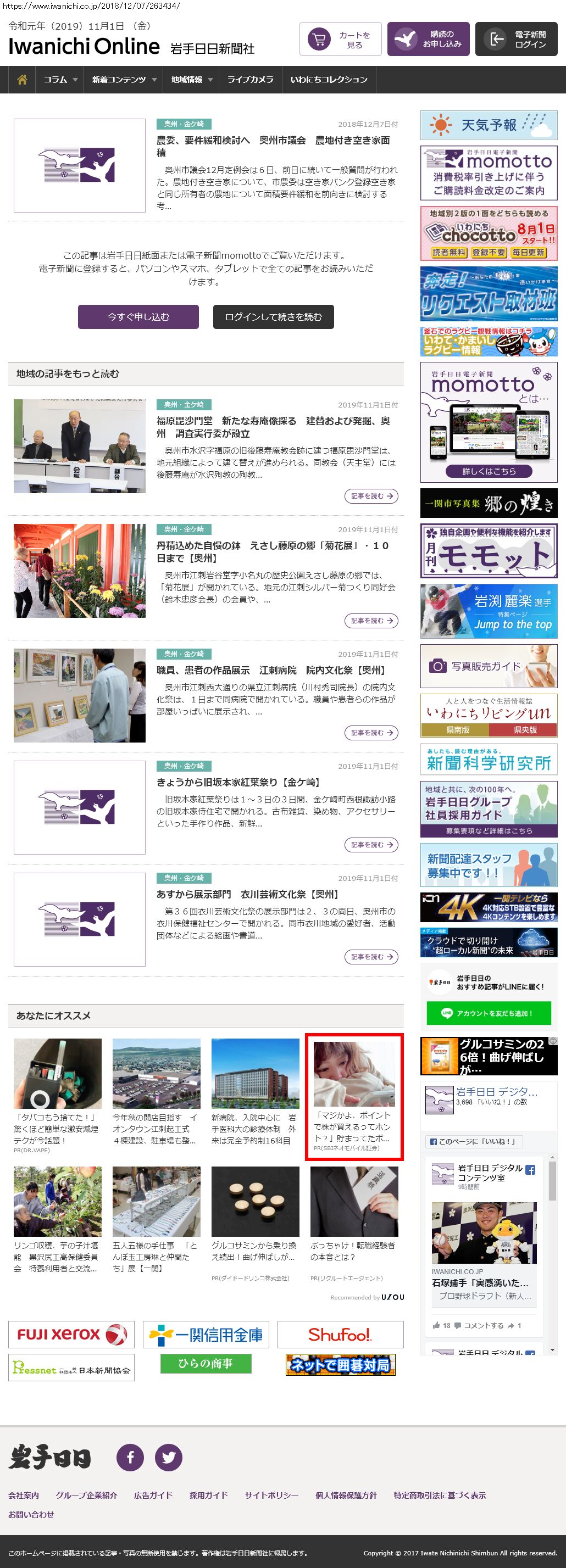View the shopping cart
The image size is (566, 1568).
pos(340,40)
